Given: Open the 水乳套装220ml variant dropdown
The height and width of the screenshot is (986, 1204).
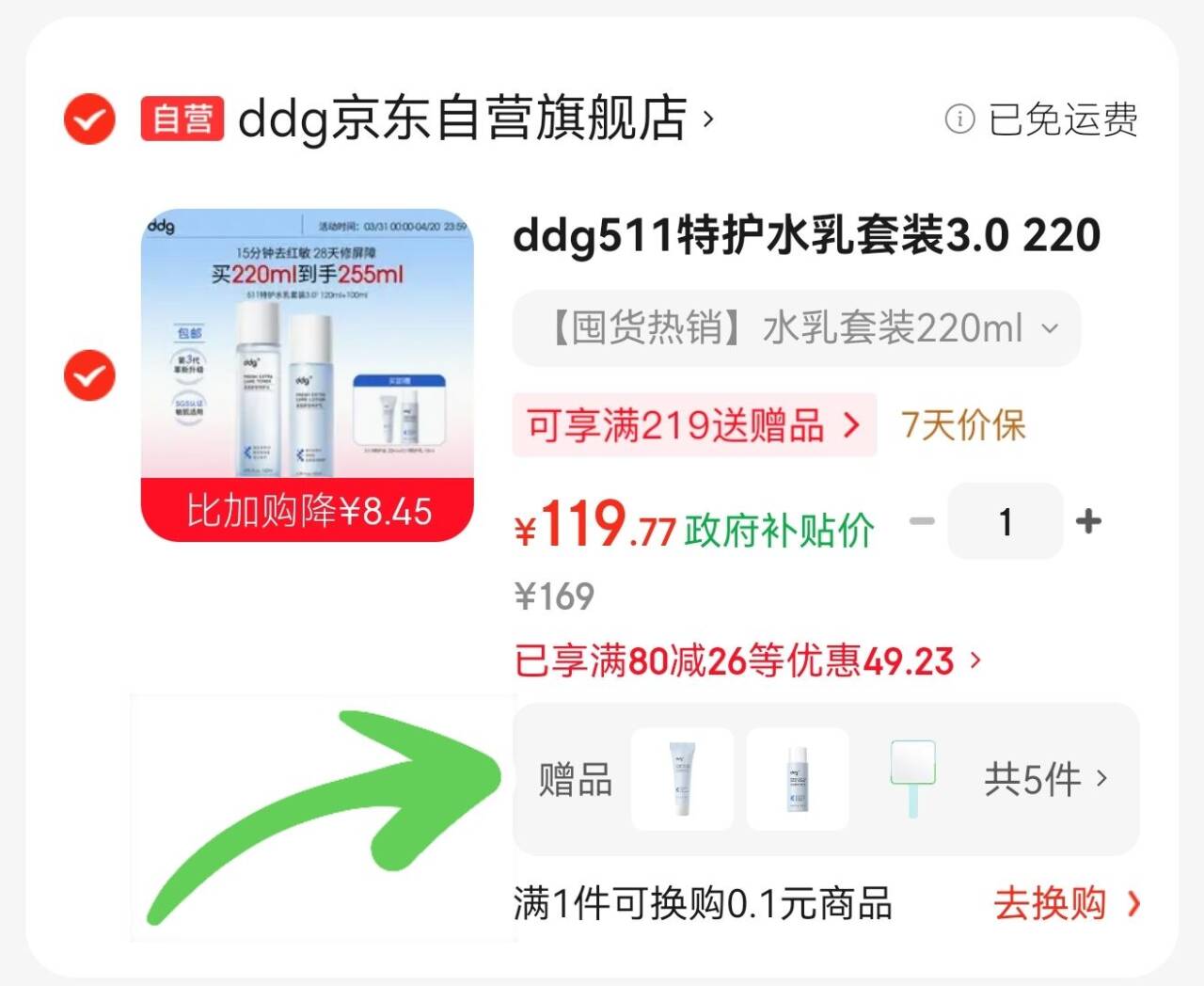Looking at the screenshot, I should pos(796,328).
